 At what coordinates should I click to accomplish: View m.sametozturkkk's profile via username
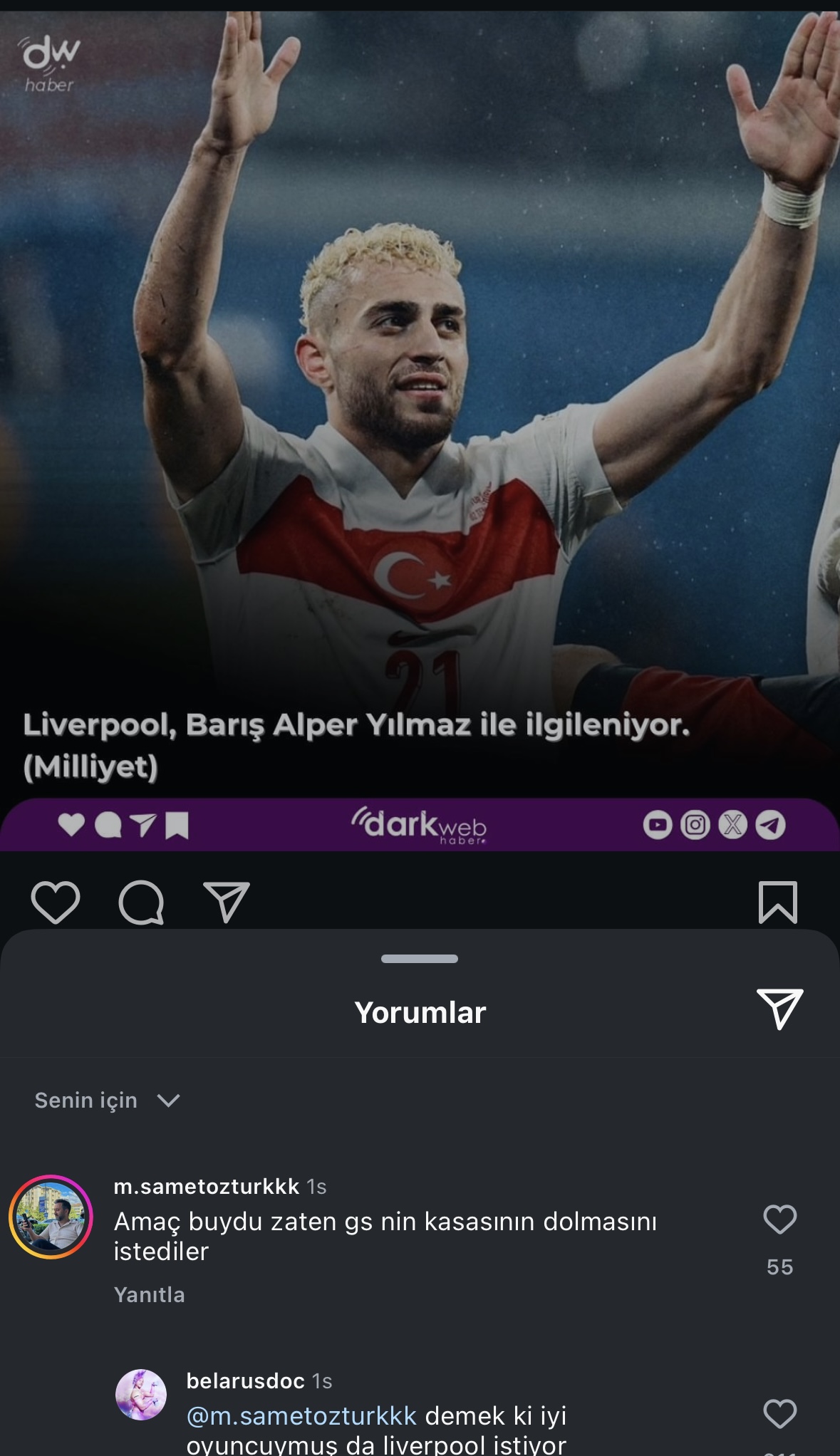(206, 1186)
